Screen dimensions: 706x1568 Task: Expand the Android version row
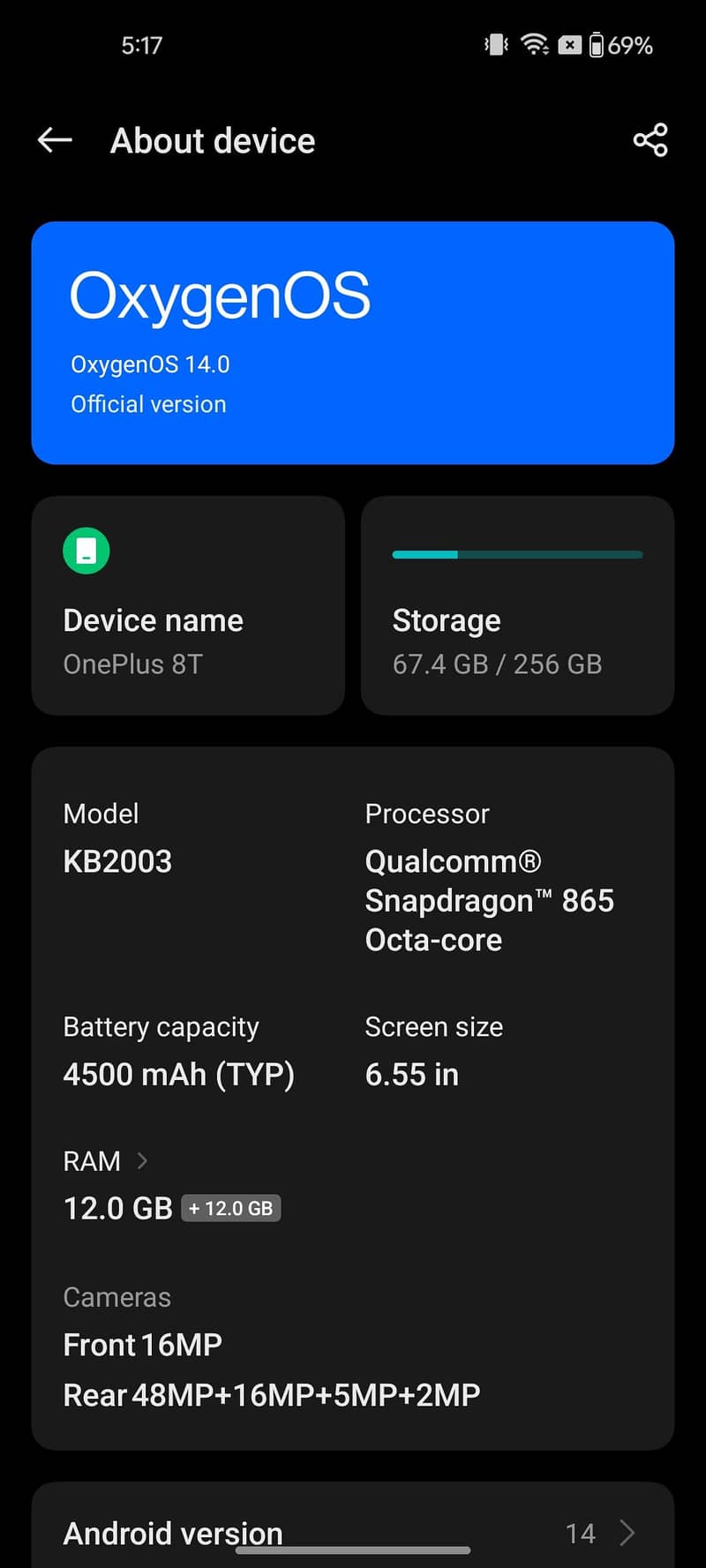coord(353,1533)
